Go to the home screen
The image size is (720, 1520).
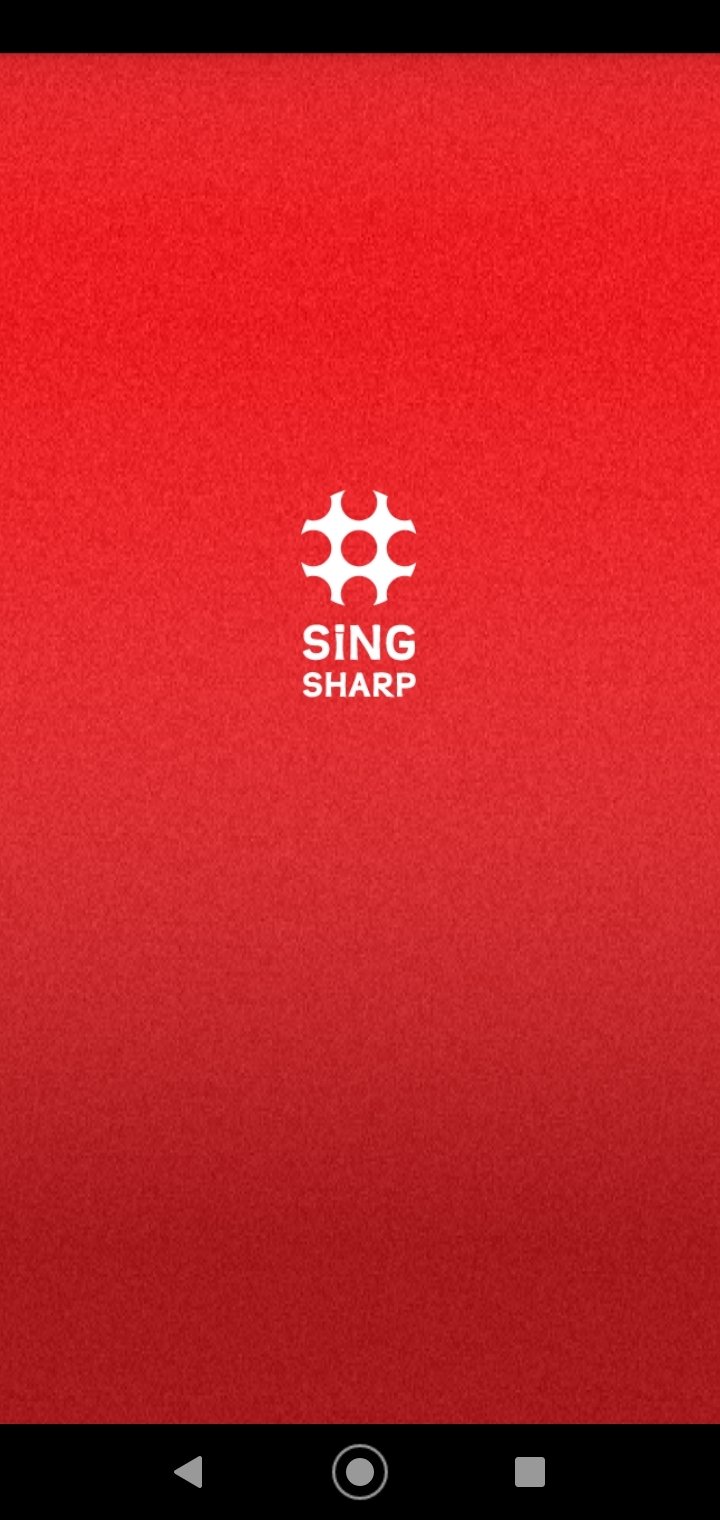[x=360, y=1472]
